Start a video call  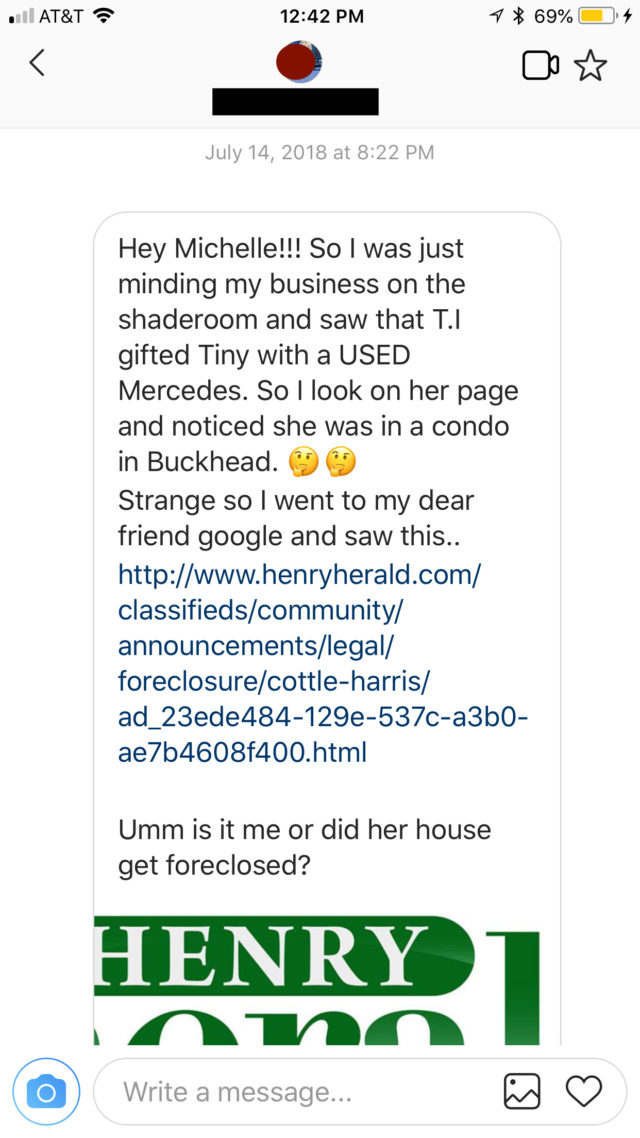pyautogui.click(x=539, y=65)
